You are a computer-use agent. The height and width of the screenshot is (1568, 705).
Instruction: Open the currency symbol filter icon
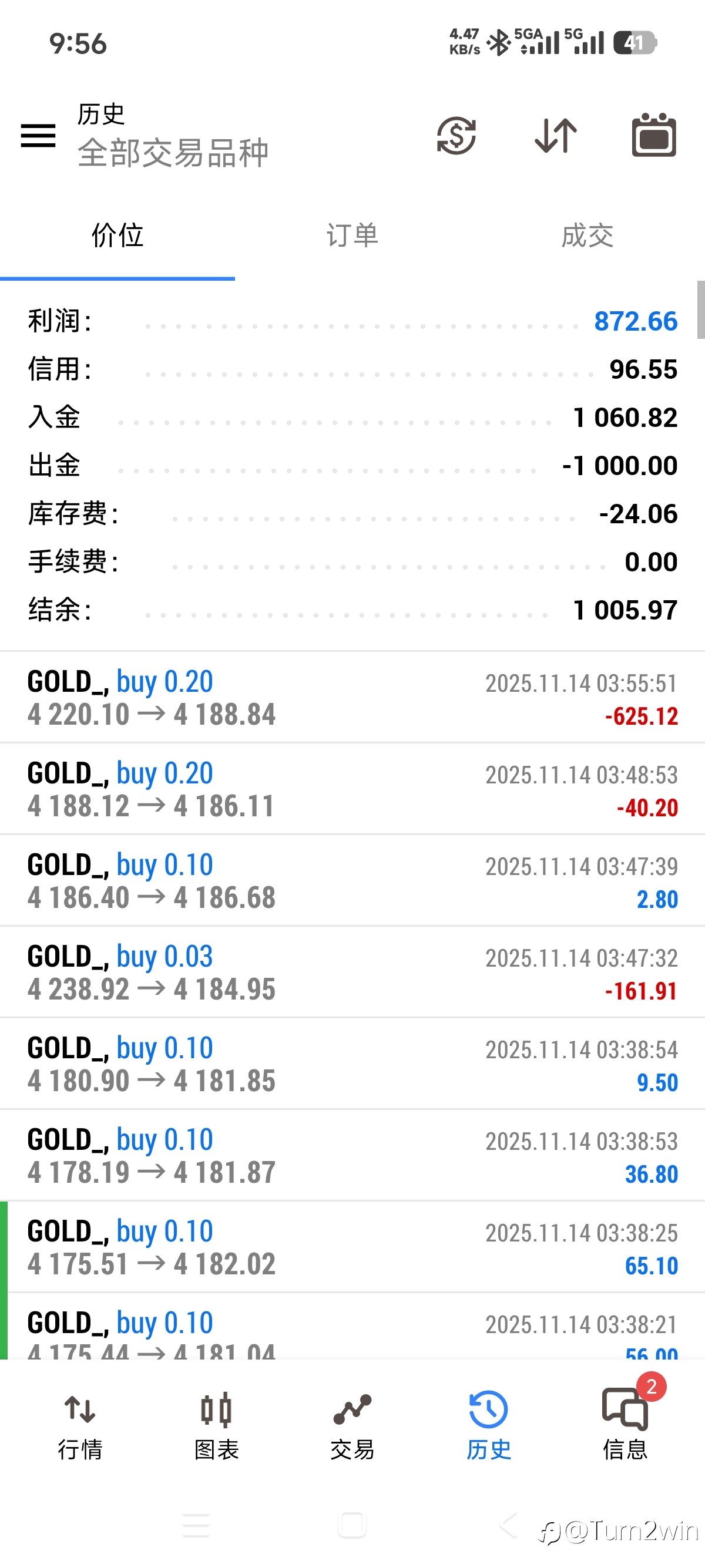click(456, 135)
